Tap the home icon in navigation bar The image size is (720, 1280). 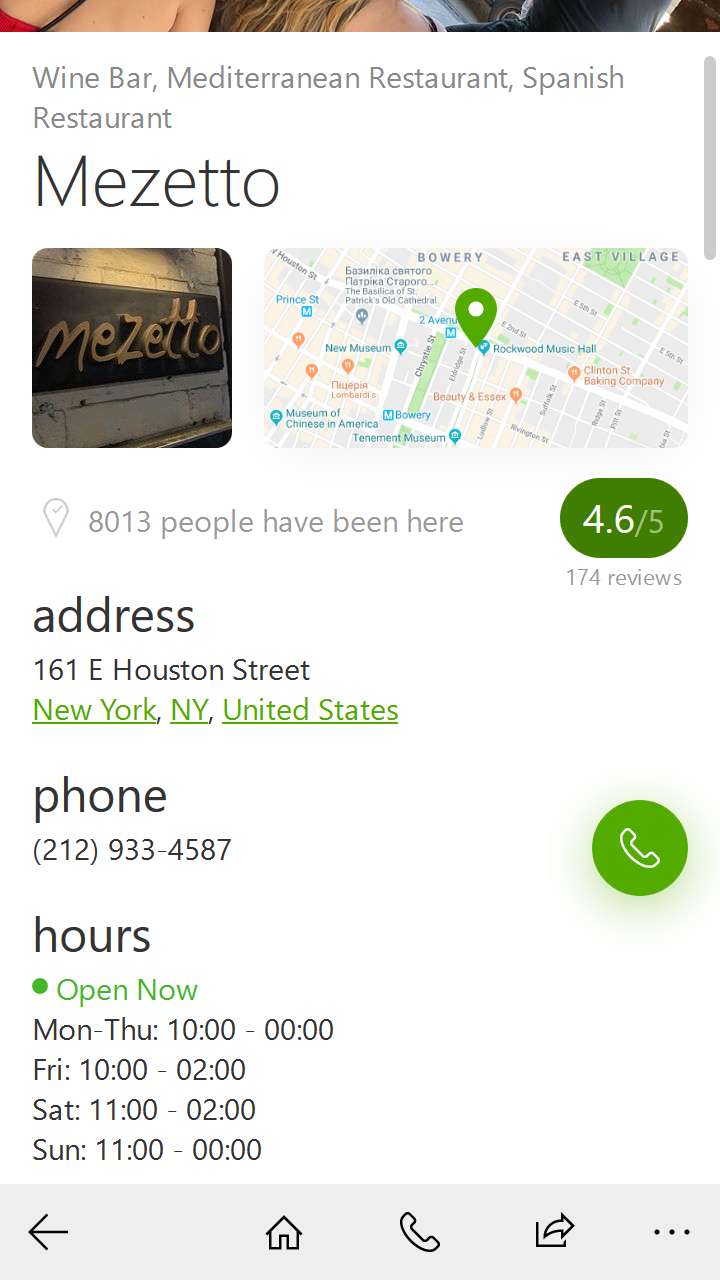coord(284,1232)
